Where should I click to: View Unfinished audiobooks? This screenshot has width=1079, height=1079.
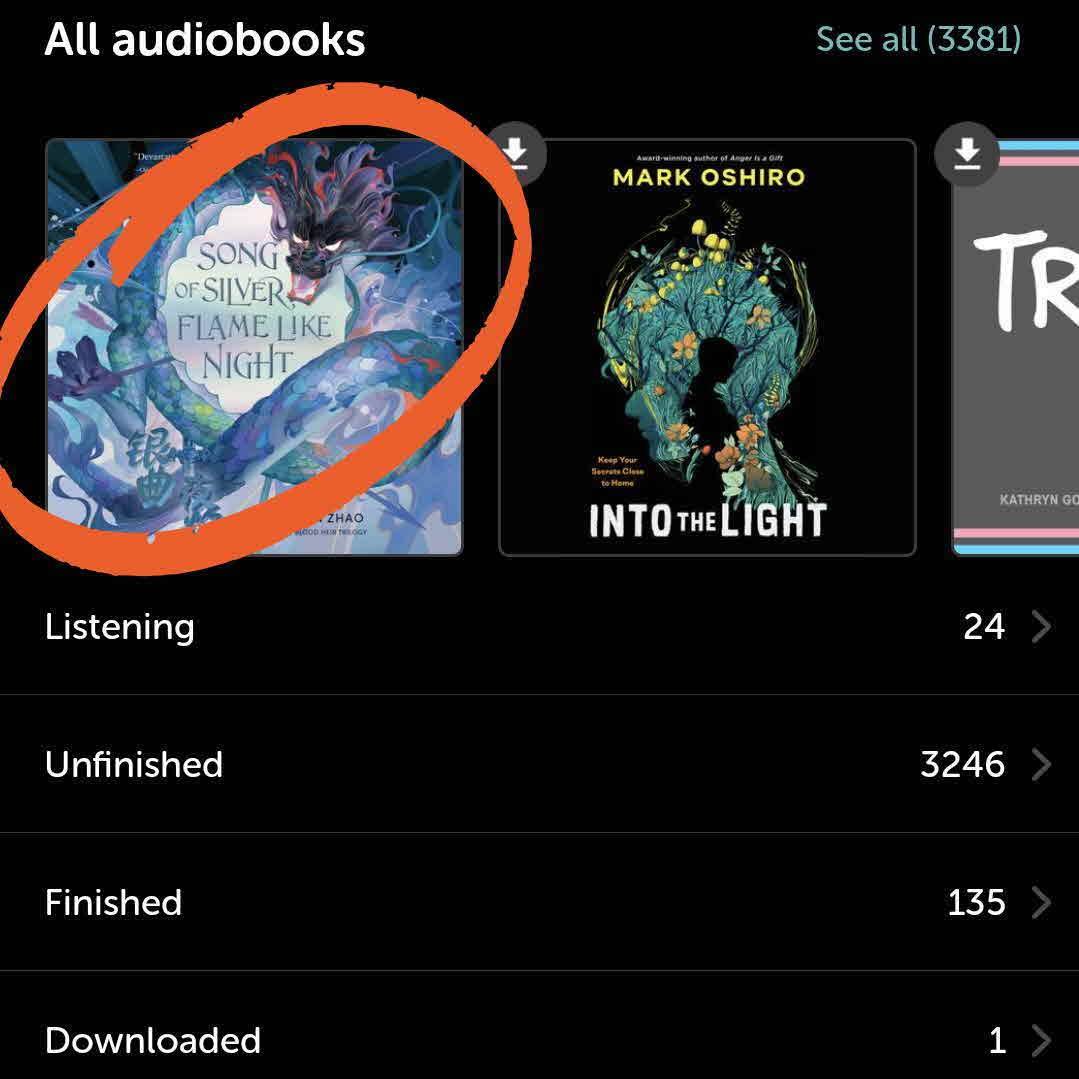pos(539,765)
